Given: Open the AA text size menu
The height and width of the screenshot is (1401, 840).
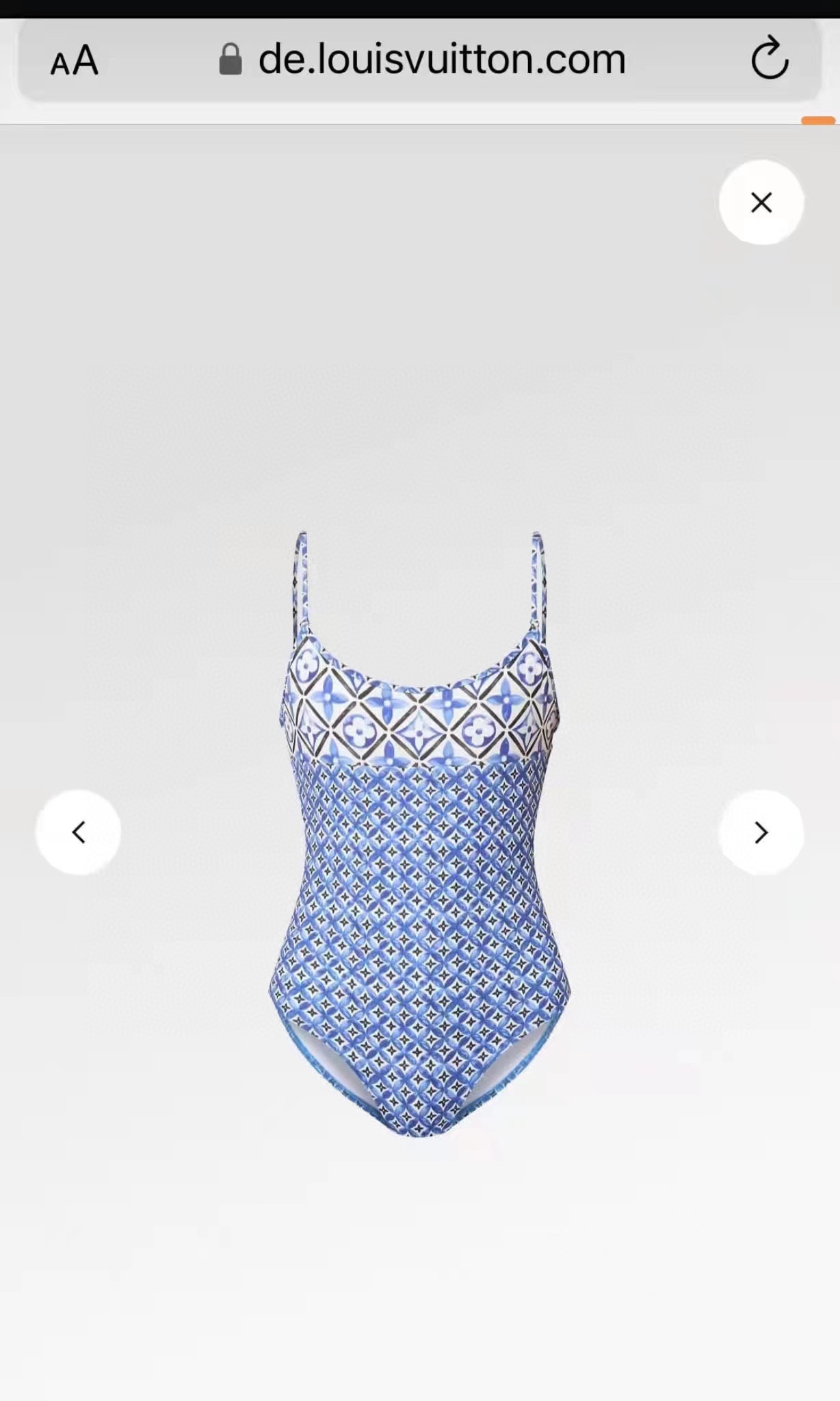Looking at the screenshot, I should coord(75,60).
